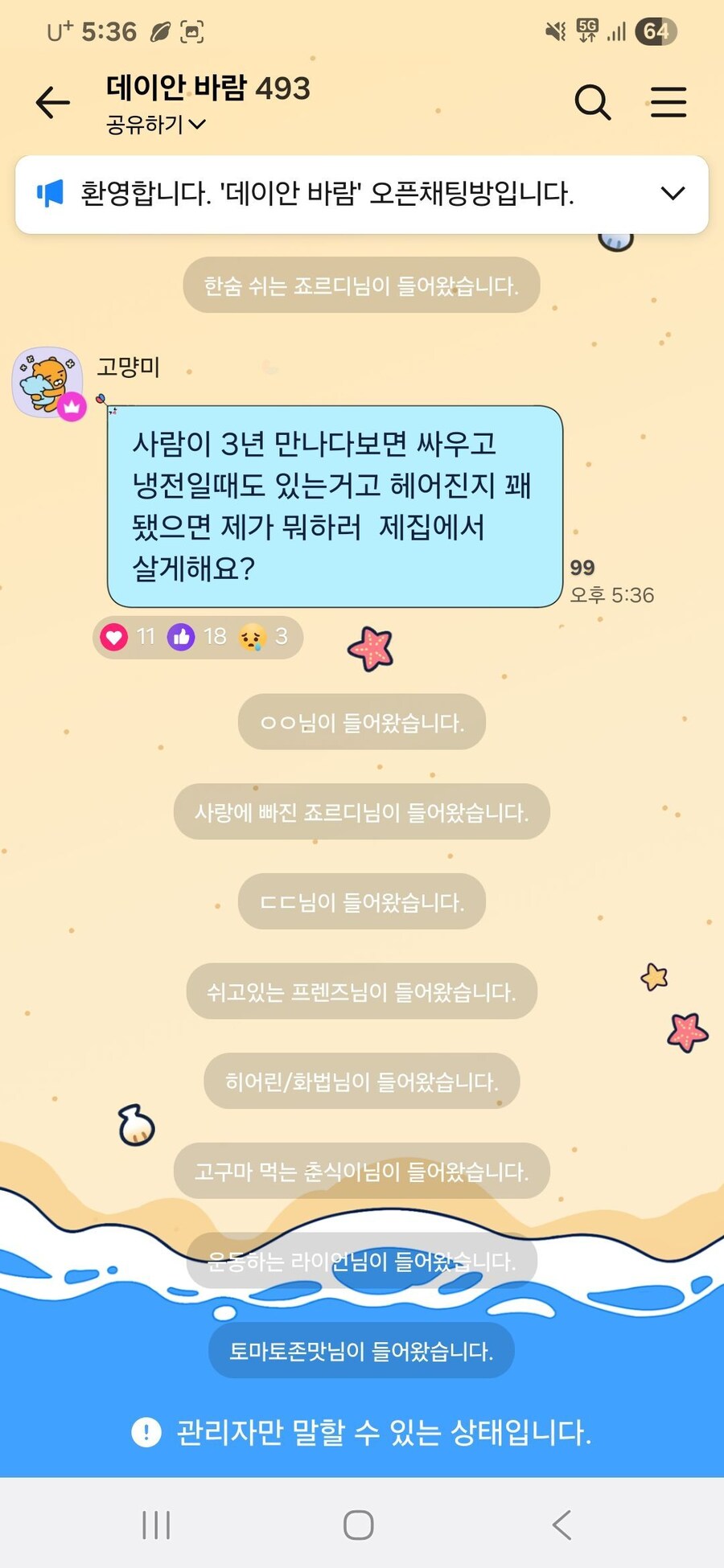Image resolution: width=724 pixels, height=1568 pixels.
Task: Tap the blue megaphone announcement icon
Action: (50, 193)
